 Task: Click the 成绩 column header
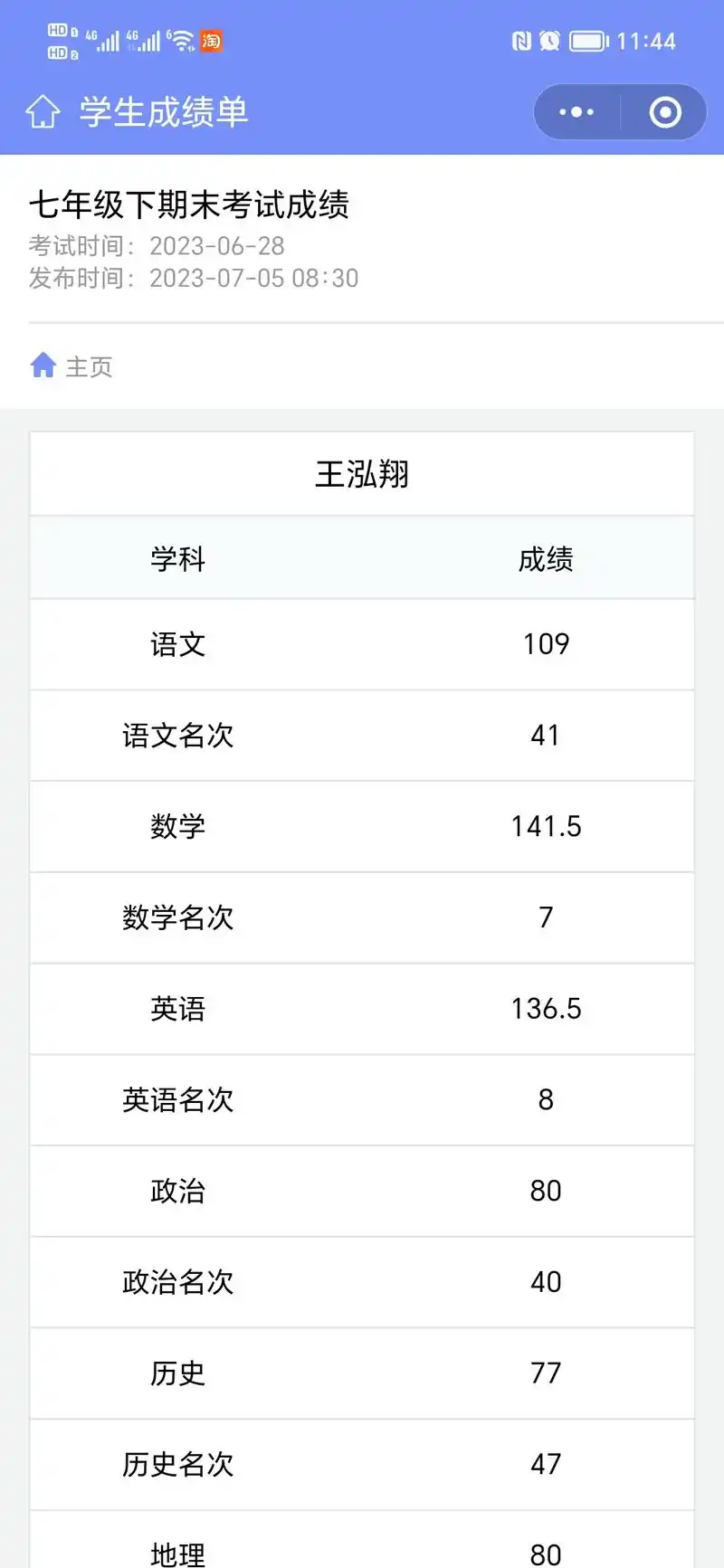[x=546, y=558]
